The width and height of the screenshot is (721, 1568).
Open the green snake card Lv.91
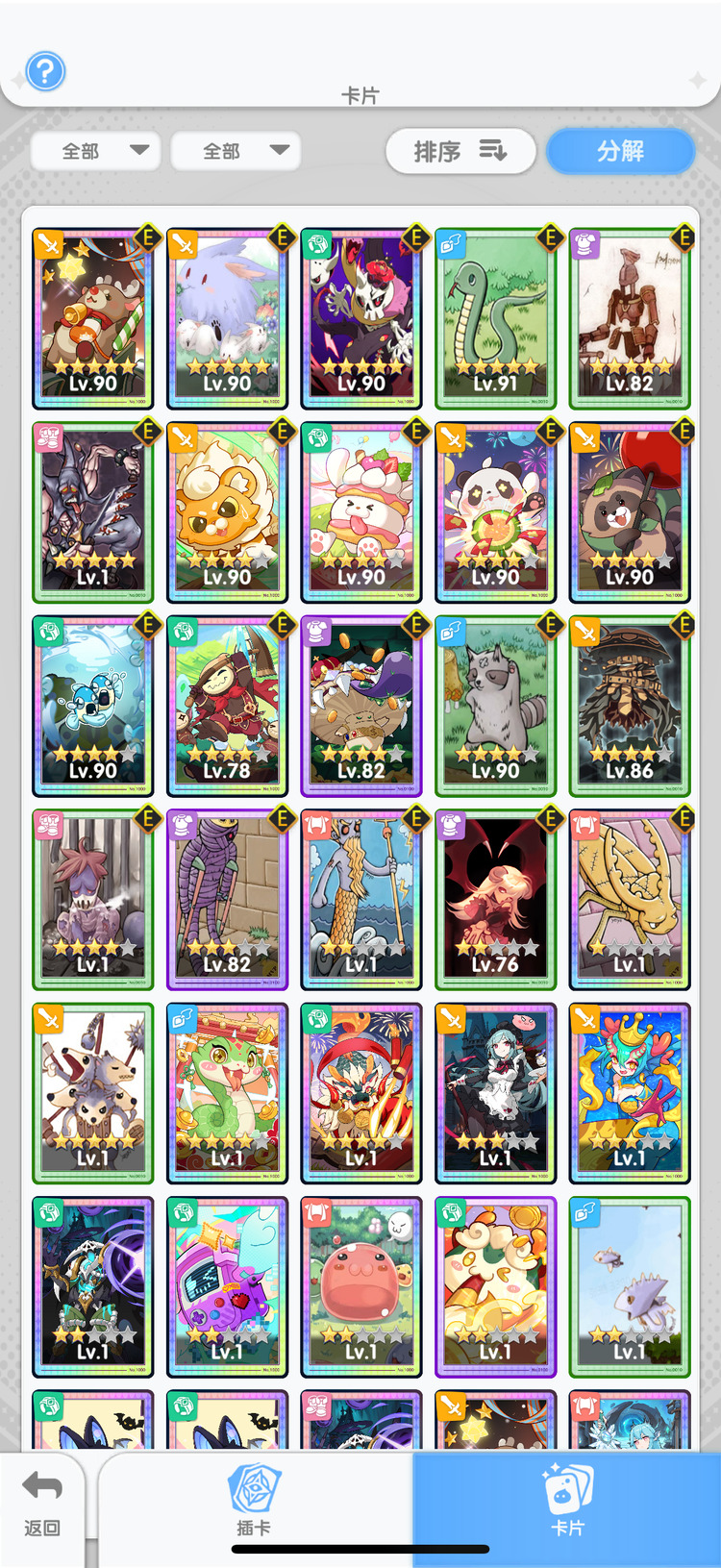[x=495, y=318]
